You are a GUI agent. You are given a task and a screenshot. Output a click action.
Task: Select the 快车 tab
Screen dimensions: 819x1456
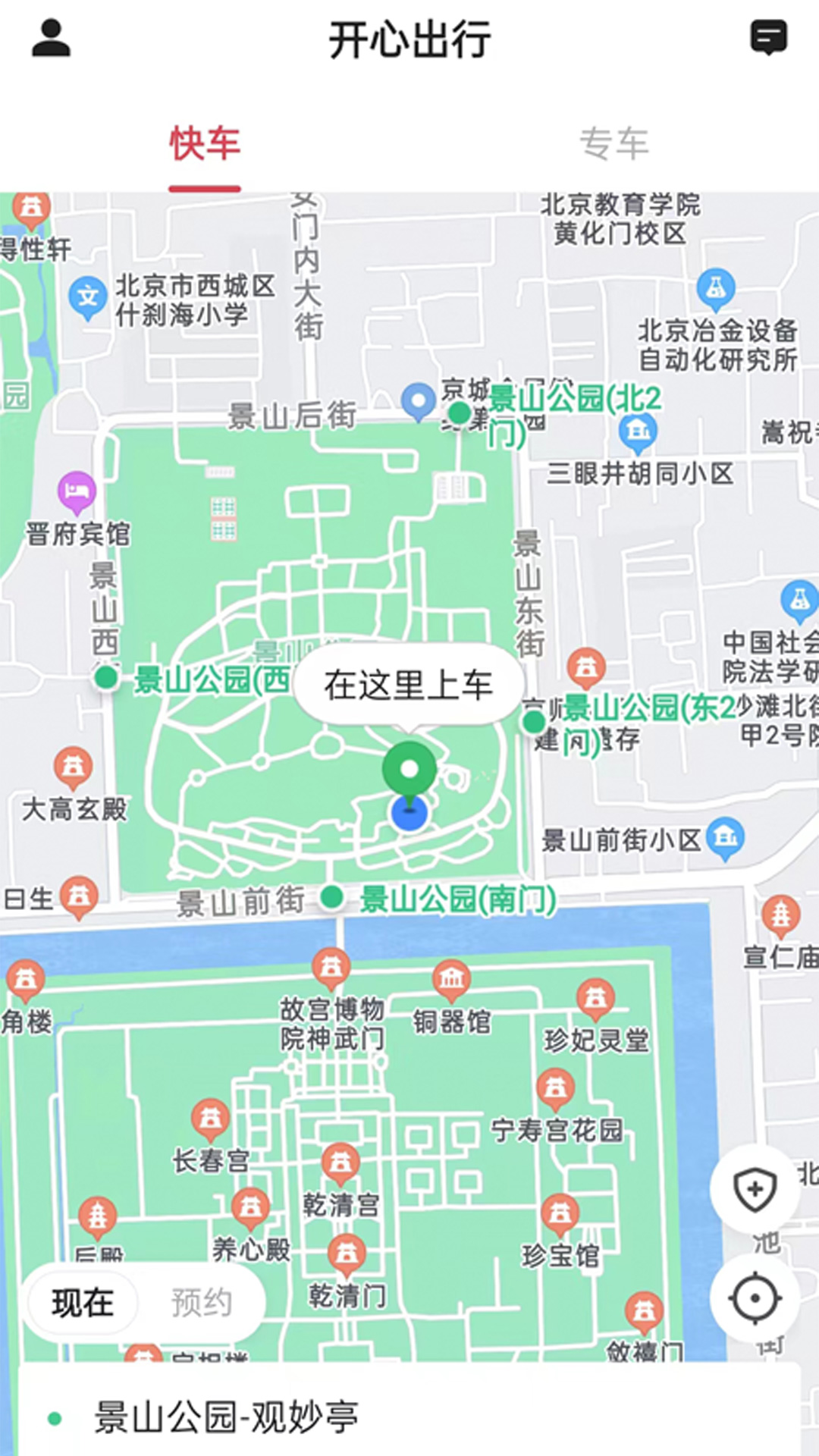click(205, 143)
